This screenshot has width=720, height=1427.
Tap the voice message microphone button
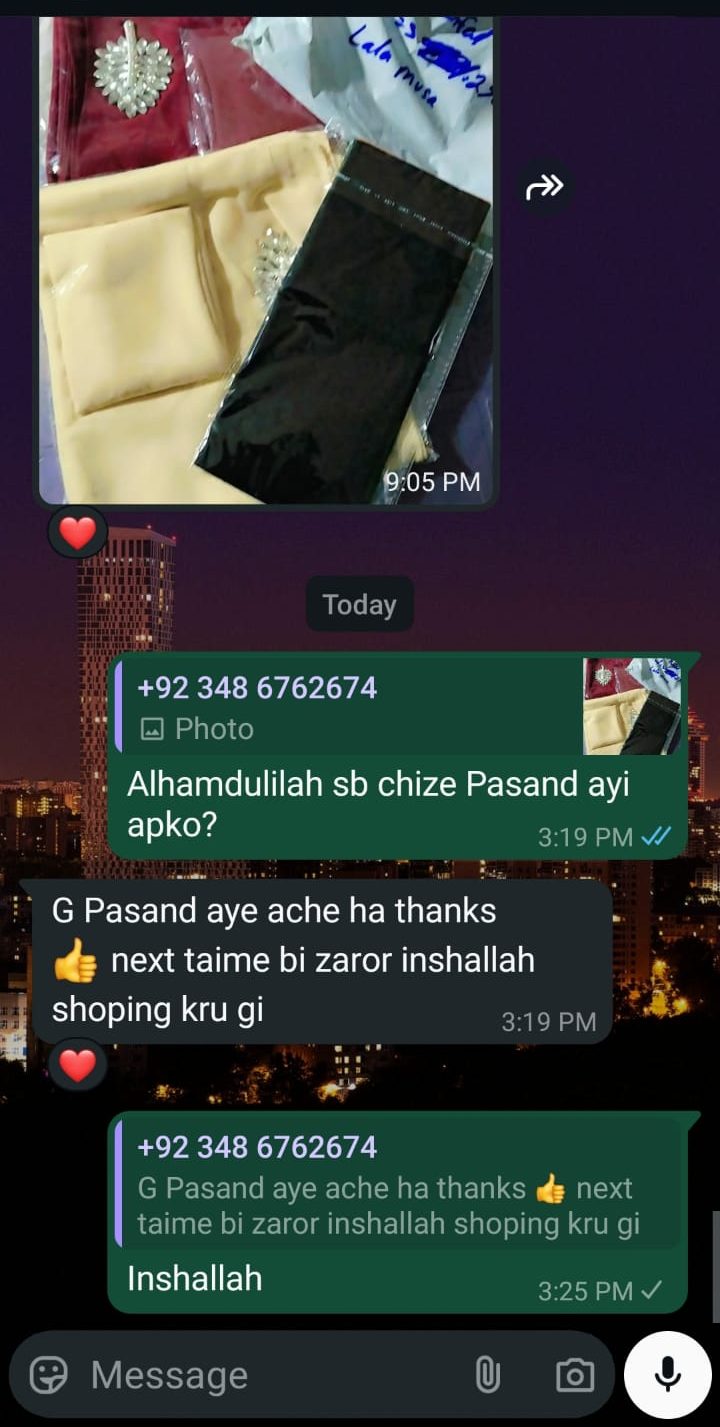coord(667,1376)
